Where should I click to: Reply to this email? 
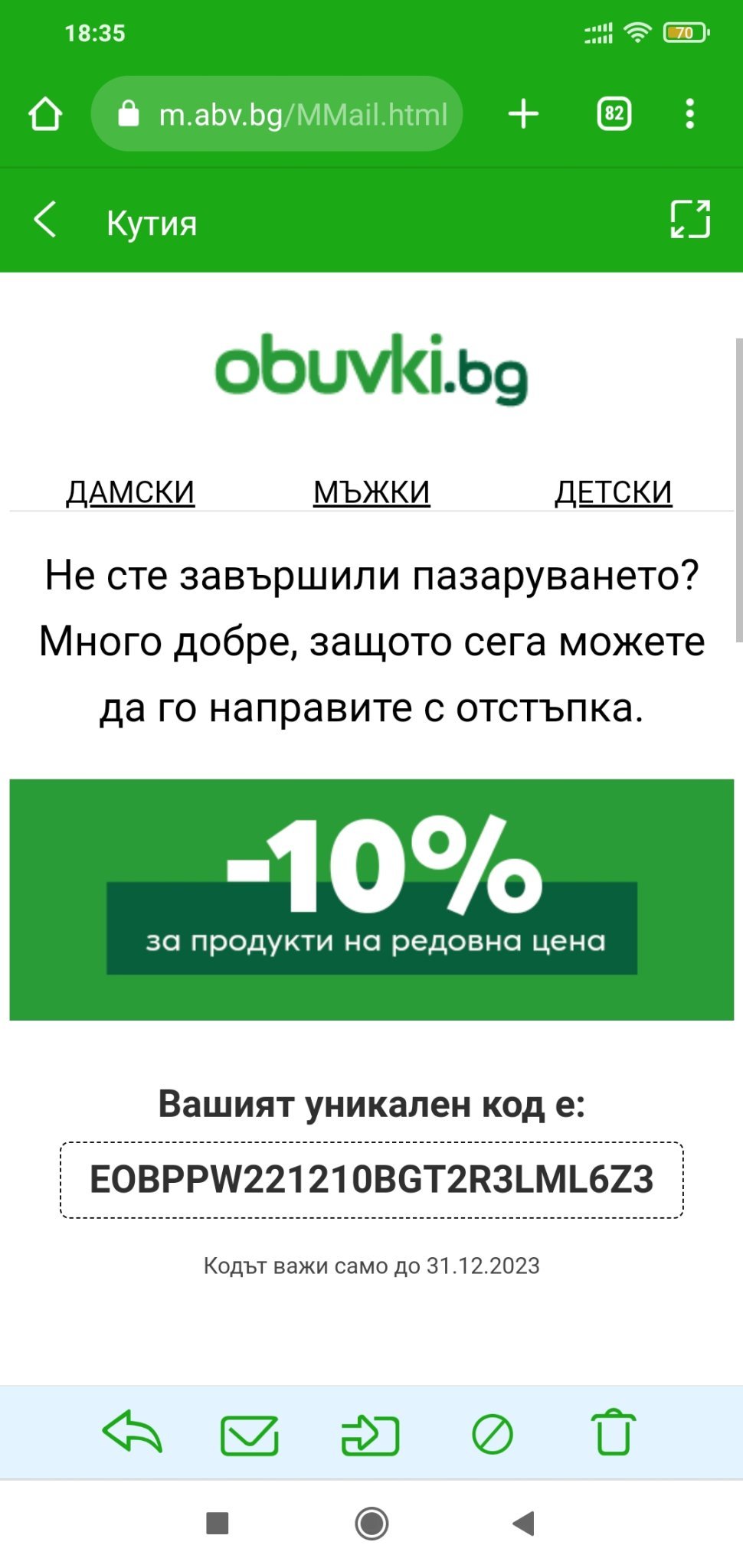click(132, 1432)
